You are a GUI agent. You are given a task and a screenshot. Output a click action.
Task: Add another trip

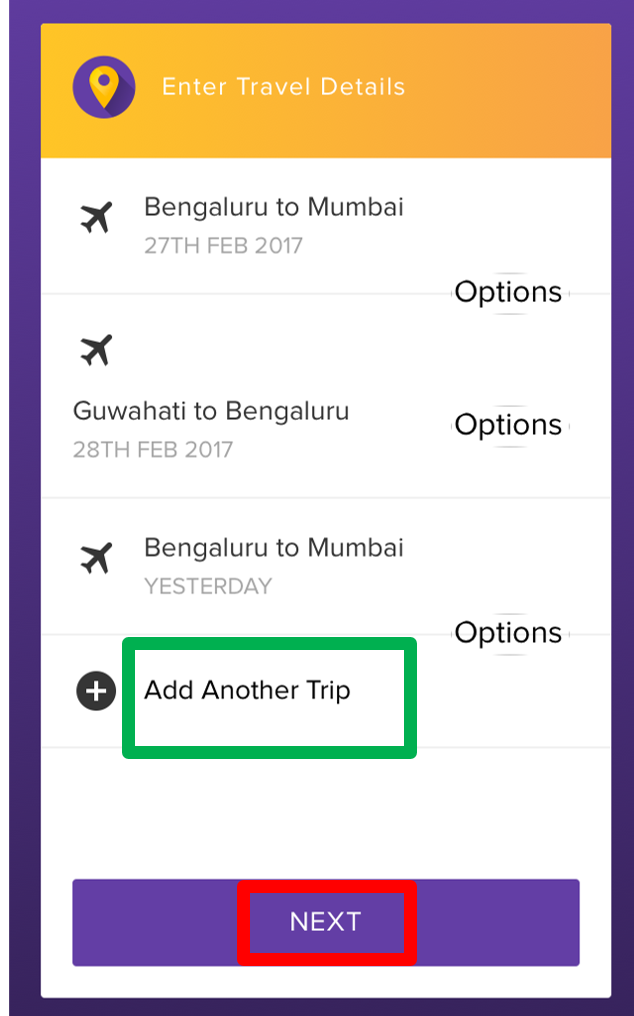(x=247, y=691)
